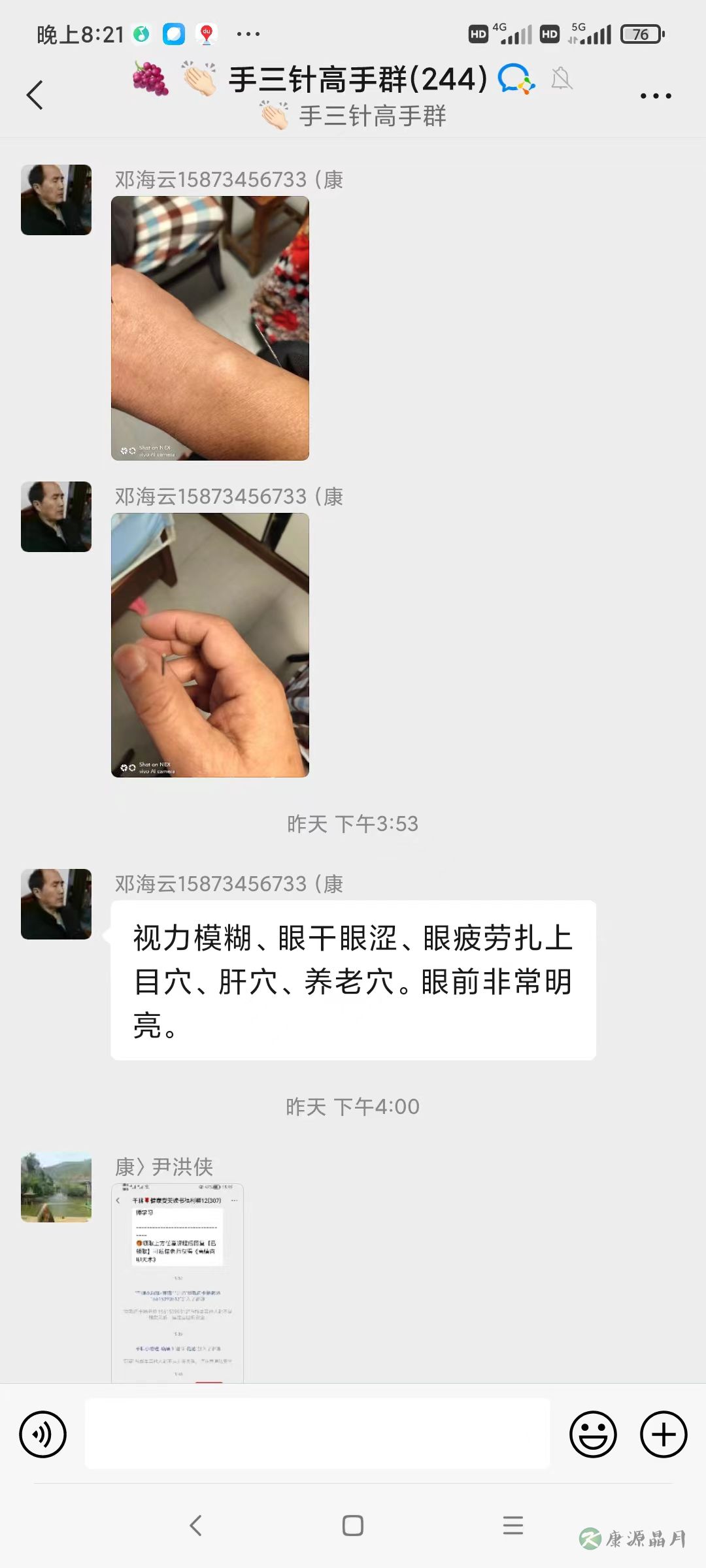Tap the system home button
706x1568 pixels.
[353, 1526]
